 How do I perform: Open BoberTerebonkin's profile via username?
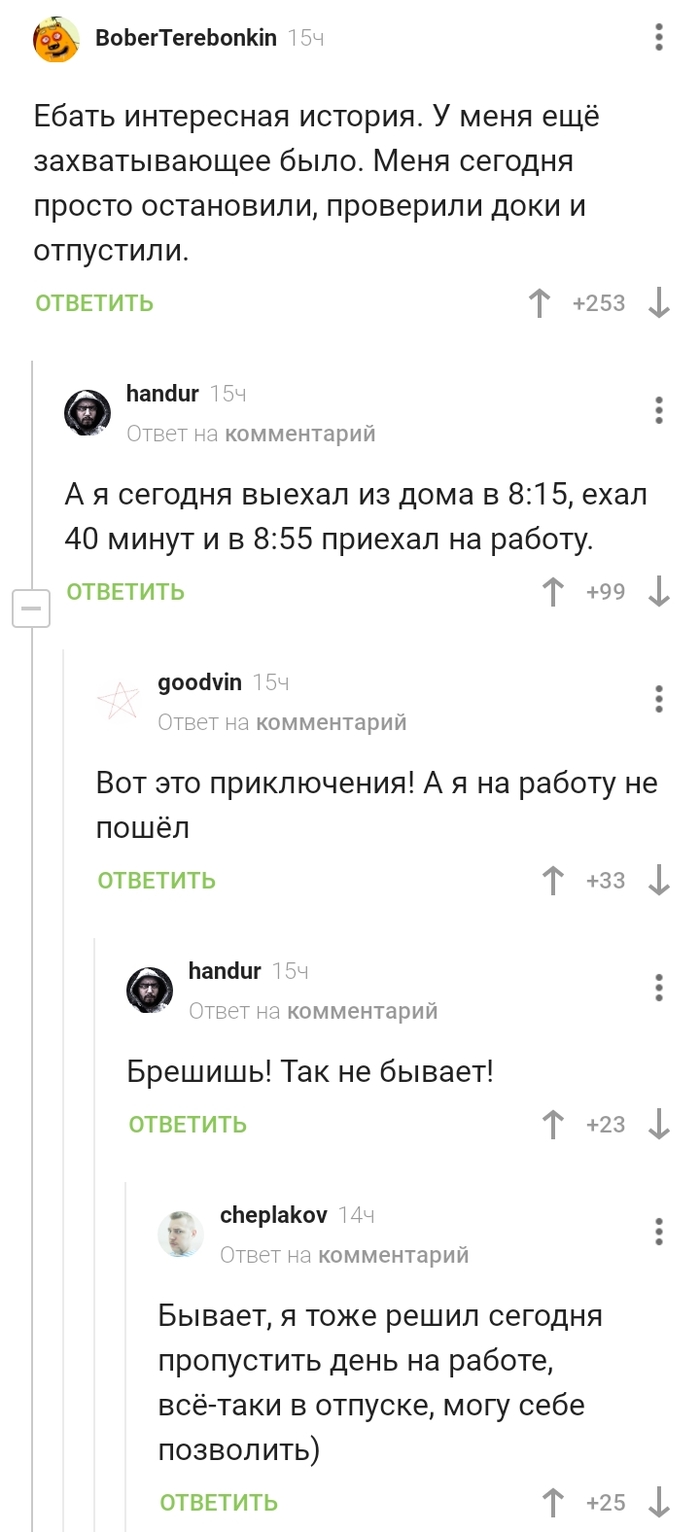click(185, 38)
